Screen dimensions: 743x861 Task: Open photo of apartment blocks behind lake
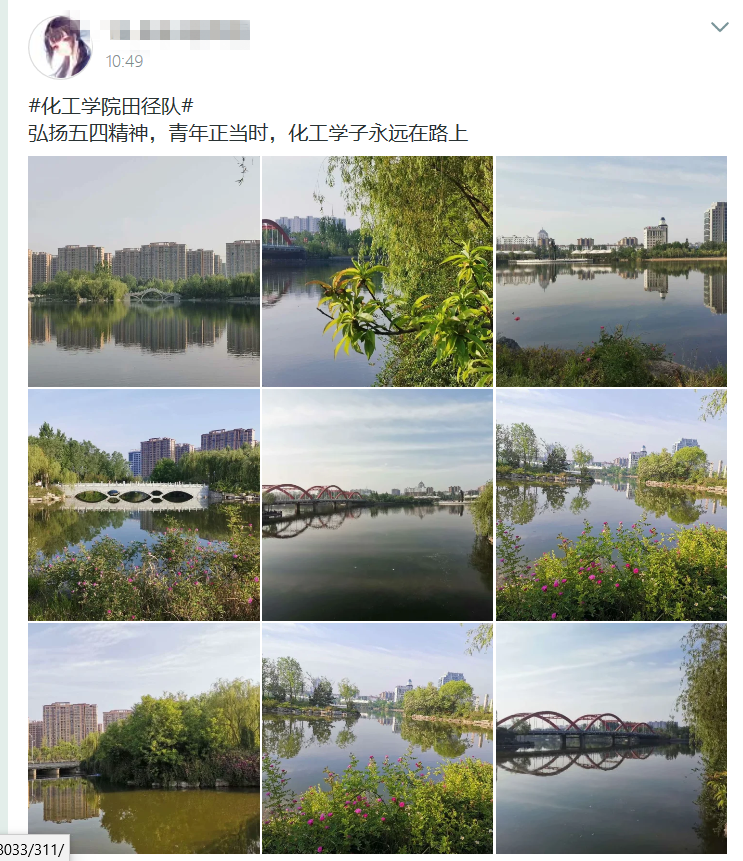pos(144,271)
